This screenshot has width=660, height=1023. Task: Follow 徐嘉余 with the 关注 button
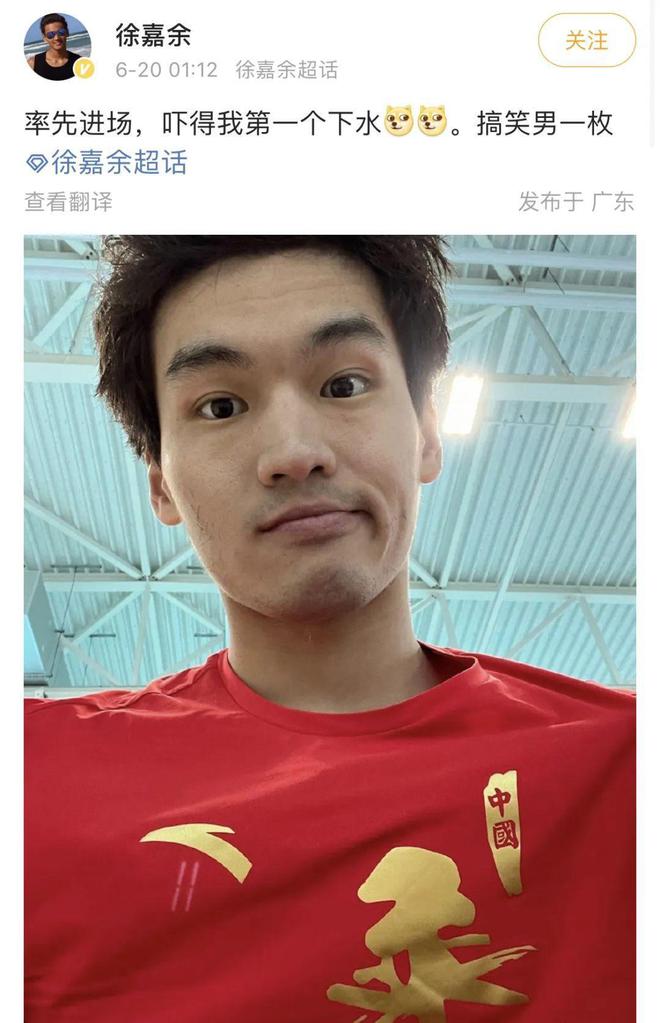(586, 40)
